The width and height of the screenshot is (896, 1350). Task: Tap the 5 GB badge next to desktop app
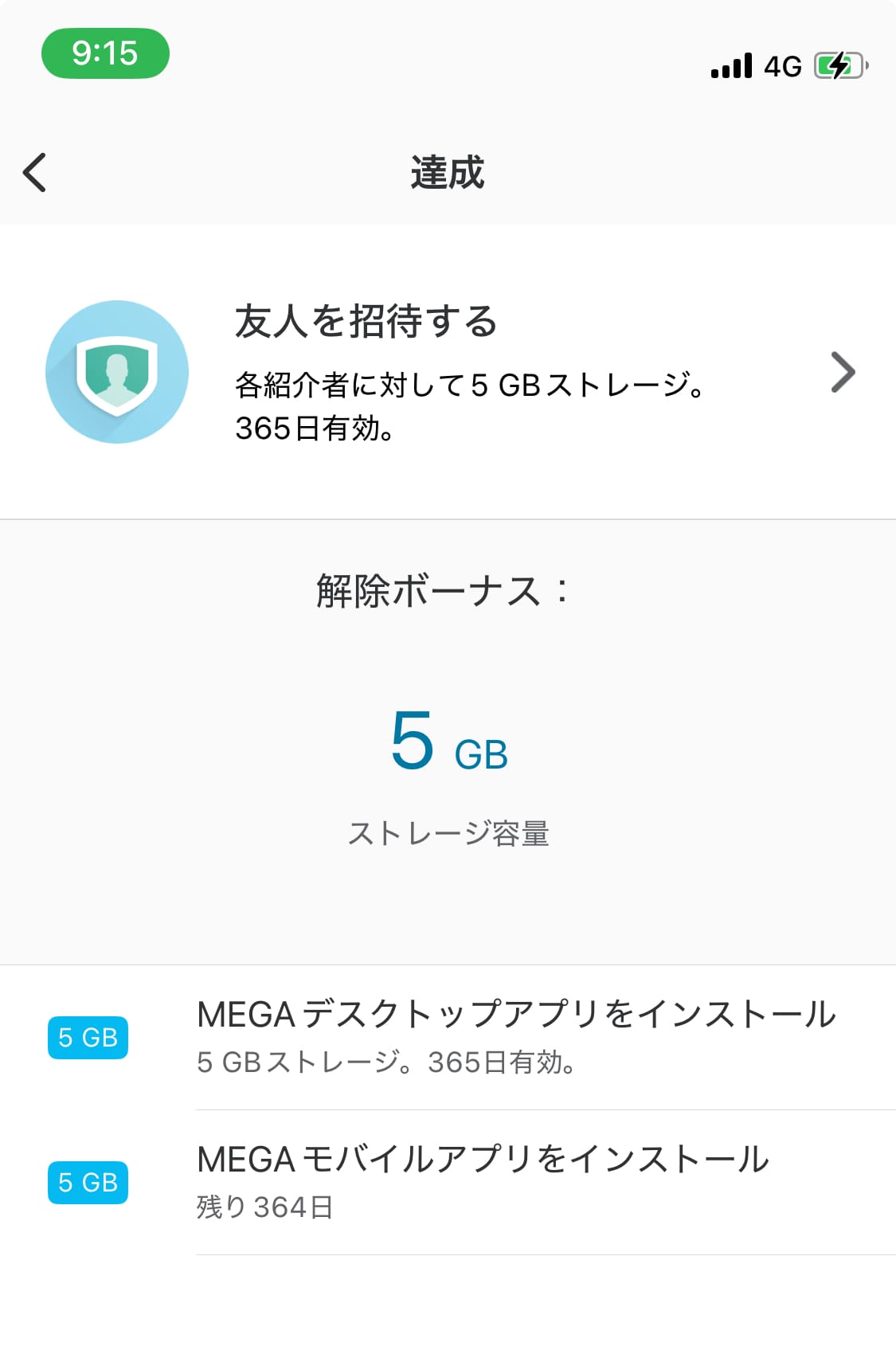click(88, 1037)
